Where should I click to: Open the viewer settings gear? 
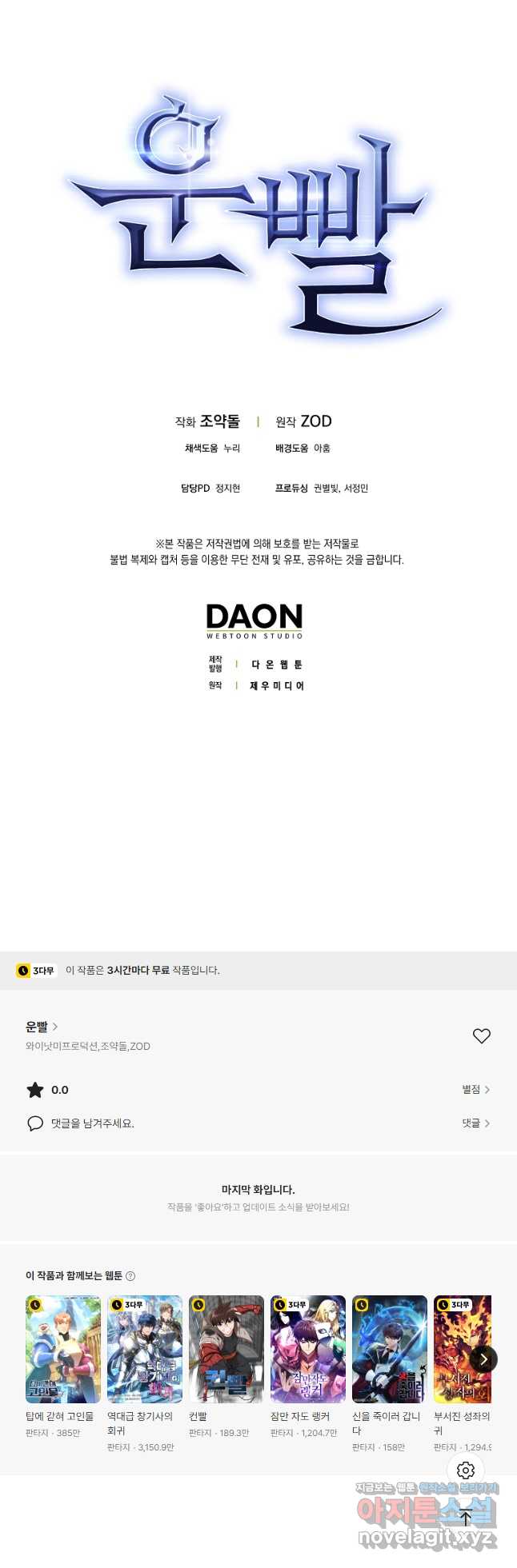pos(466,1470)
